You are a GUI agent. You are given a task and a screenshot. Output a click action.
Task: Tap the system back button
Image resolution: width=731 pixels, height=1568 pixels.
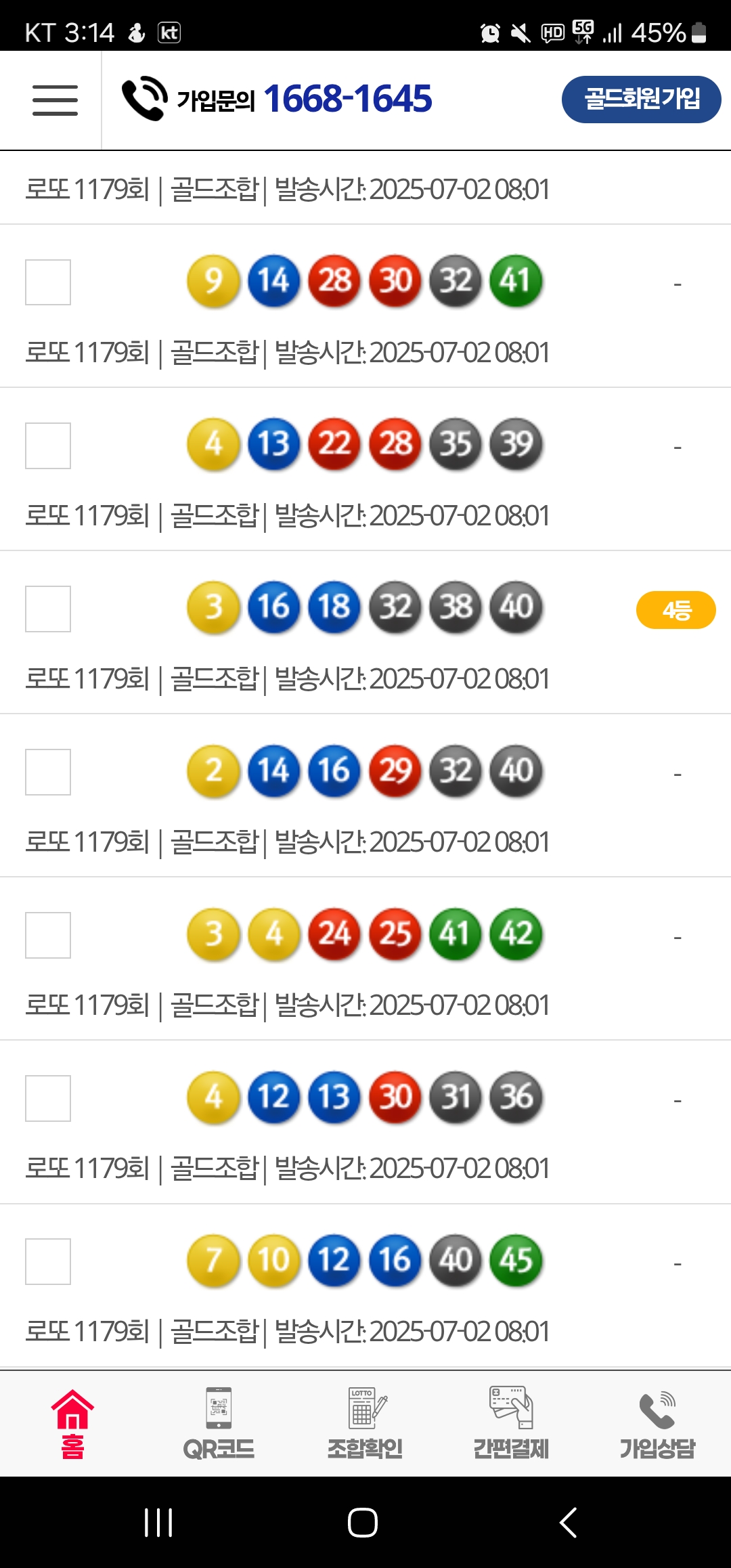pos(569,1523)
